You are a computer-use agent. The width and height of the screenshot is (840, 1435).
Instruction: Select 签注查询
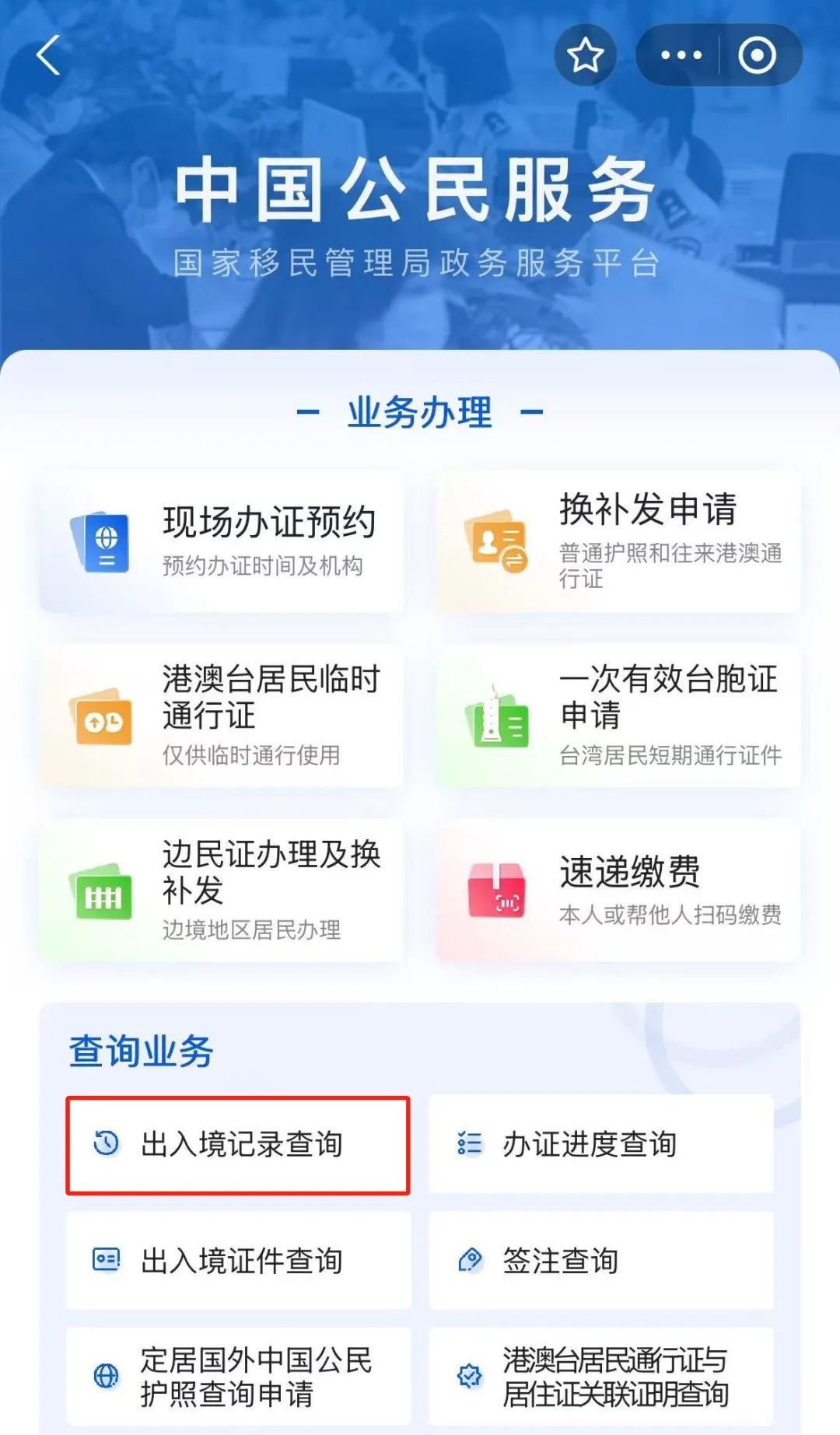pos(600,1261)
